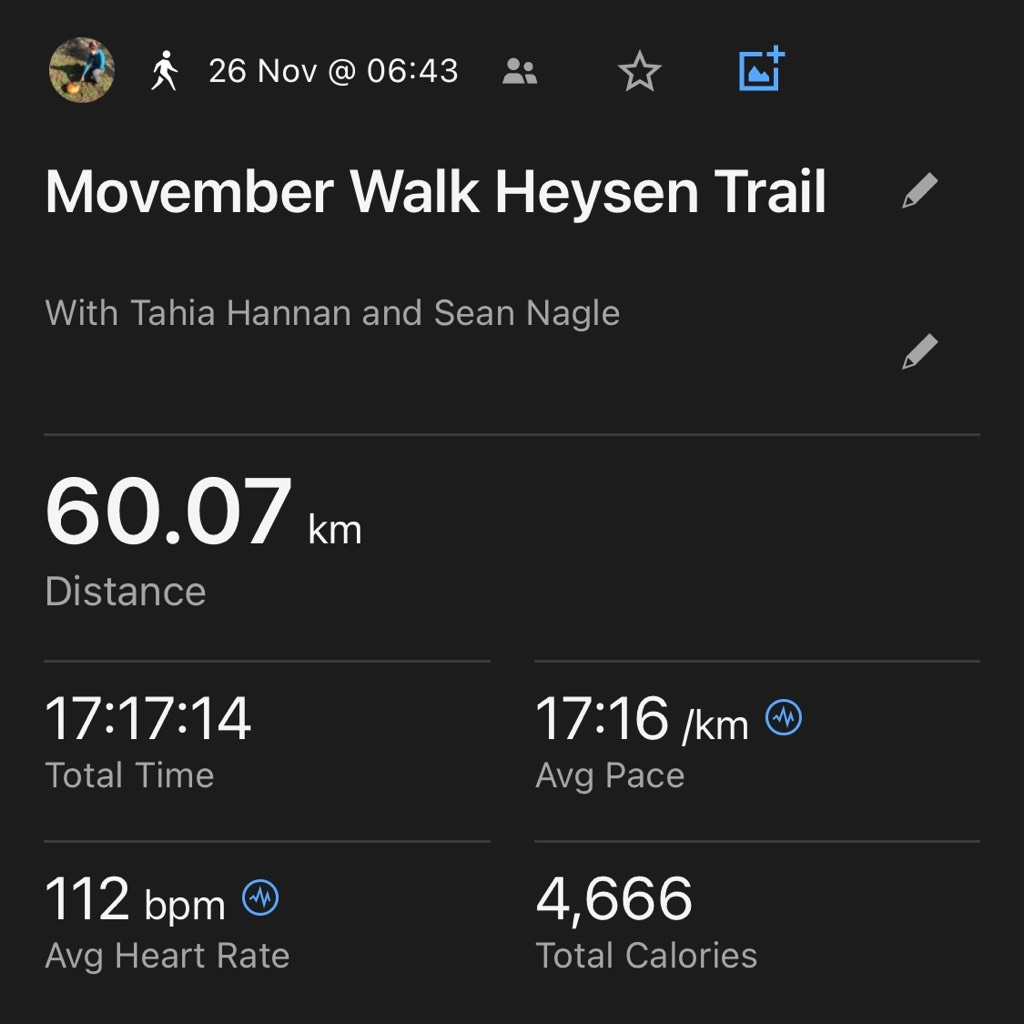Edit the activity description note
This screenshot has width=1024, height=1024.
coord(919,352)
